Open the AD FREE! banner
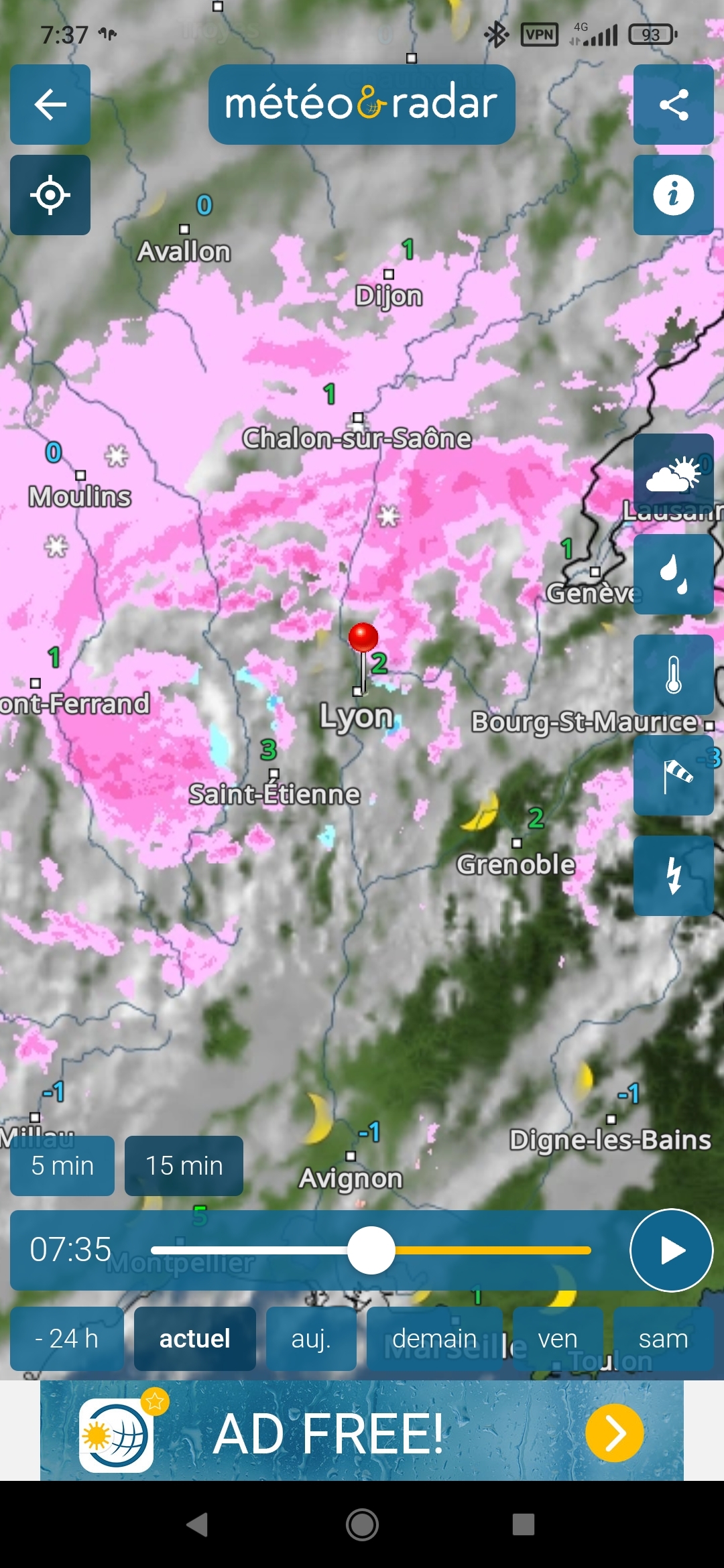The width and height of the screenshot is (724, 1568). coord(362,1434)
